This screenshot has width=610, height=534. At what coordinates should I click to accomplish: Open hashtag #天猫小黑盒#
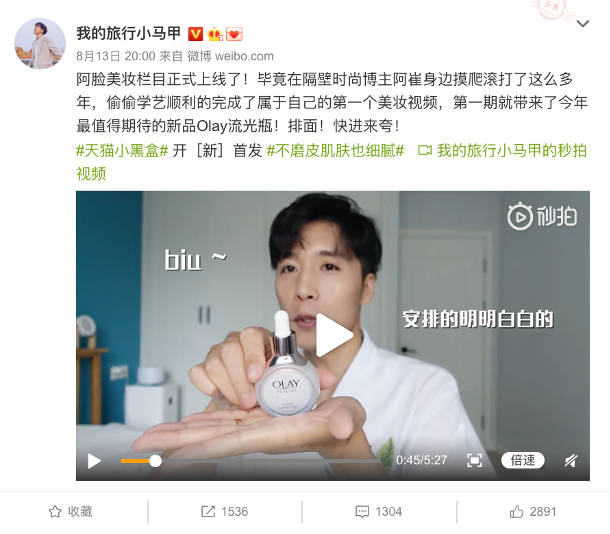coord(122,150)
